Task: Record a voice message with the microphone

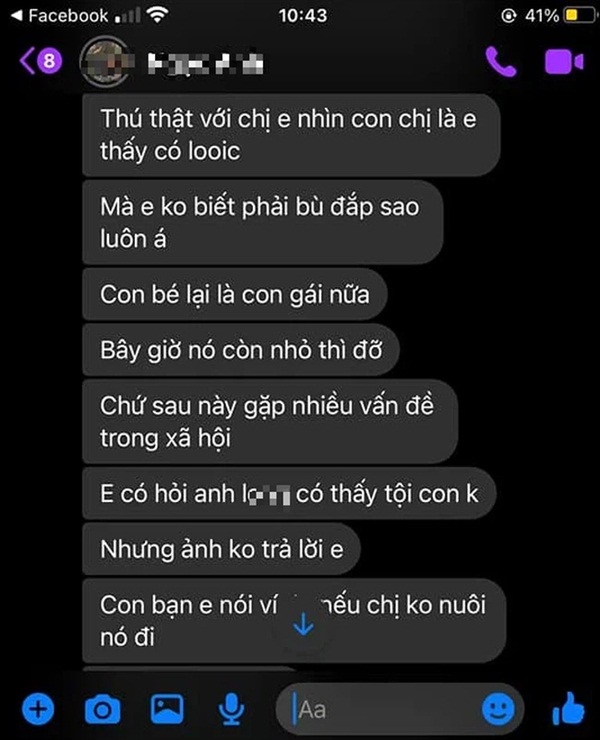Action: (x=231, y=710)
